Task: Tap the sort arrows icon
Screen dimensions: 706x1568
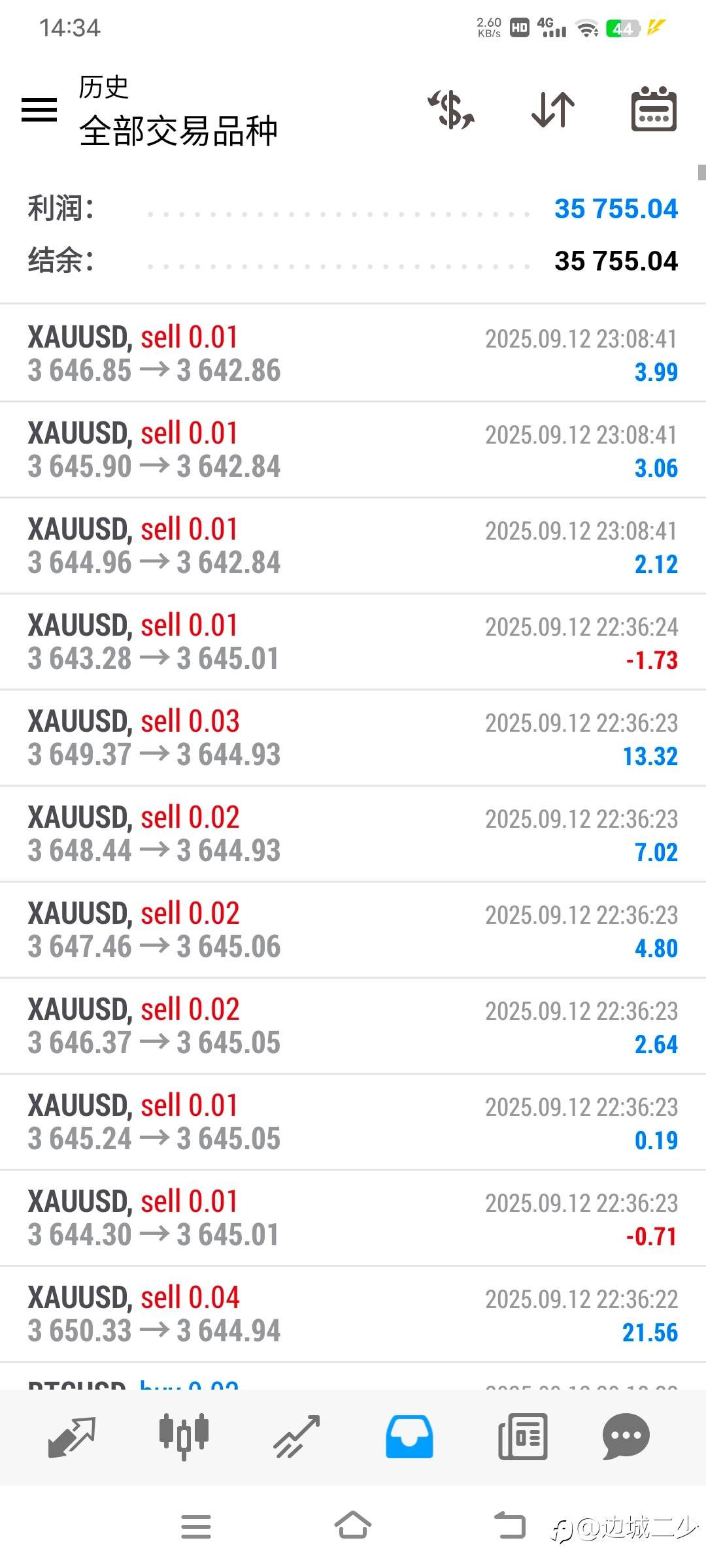Action: [x=553, y=109]
